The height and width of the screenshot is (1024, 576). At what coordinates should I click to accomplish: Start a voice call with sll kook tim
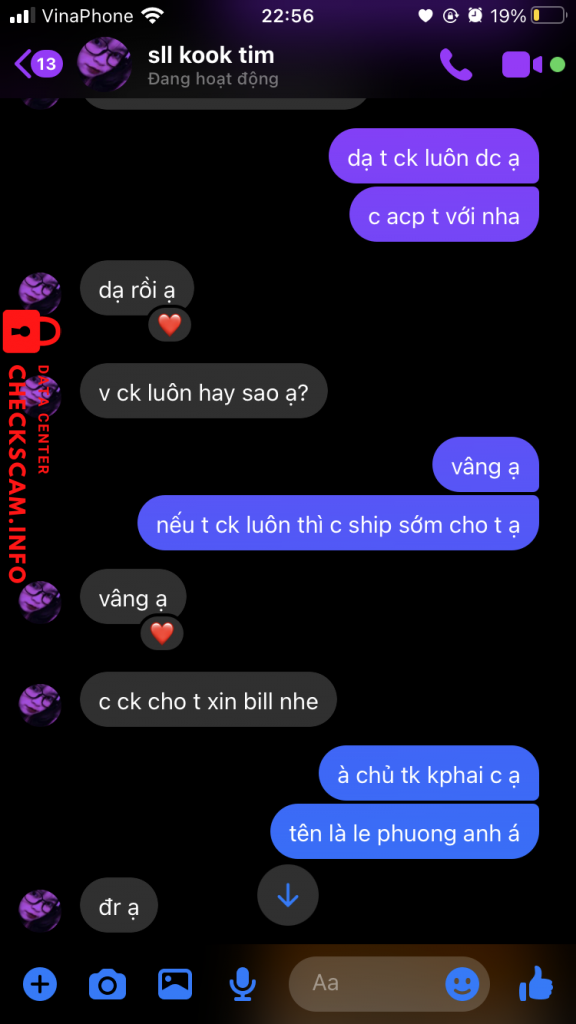(456, 65)
